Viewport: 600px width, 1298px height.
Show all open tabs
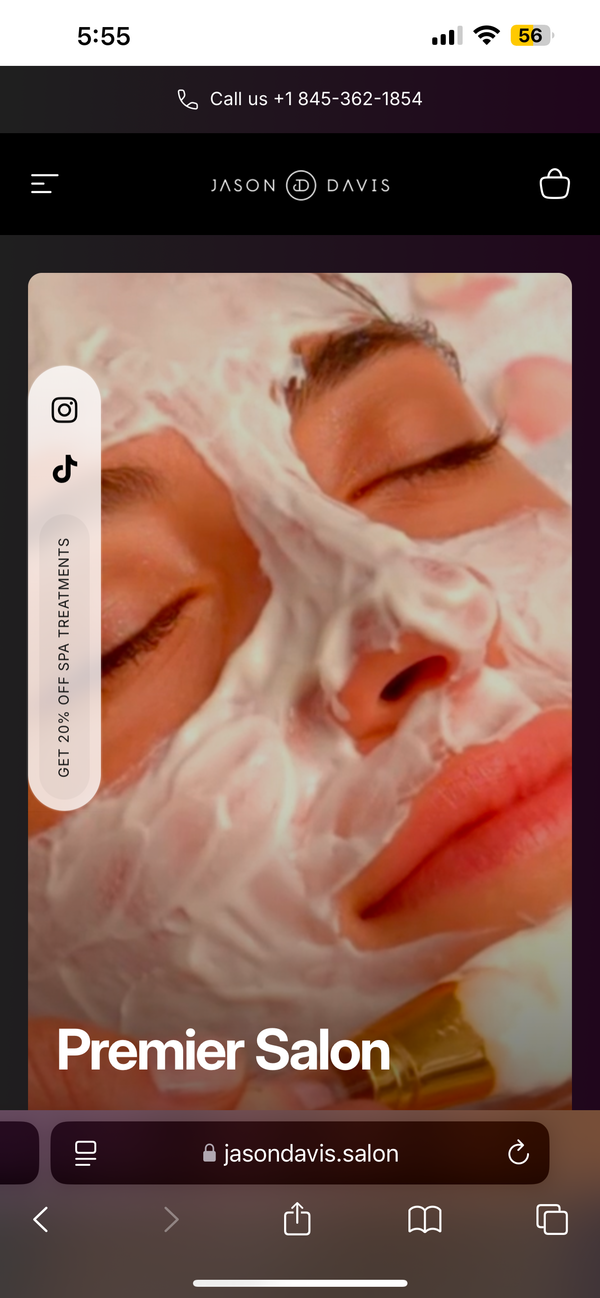point(552,1219)
